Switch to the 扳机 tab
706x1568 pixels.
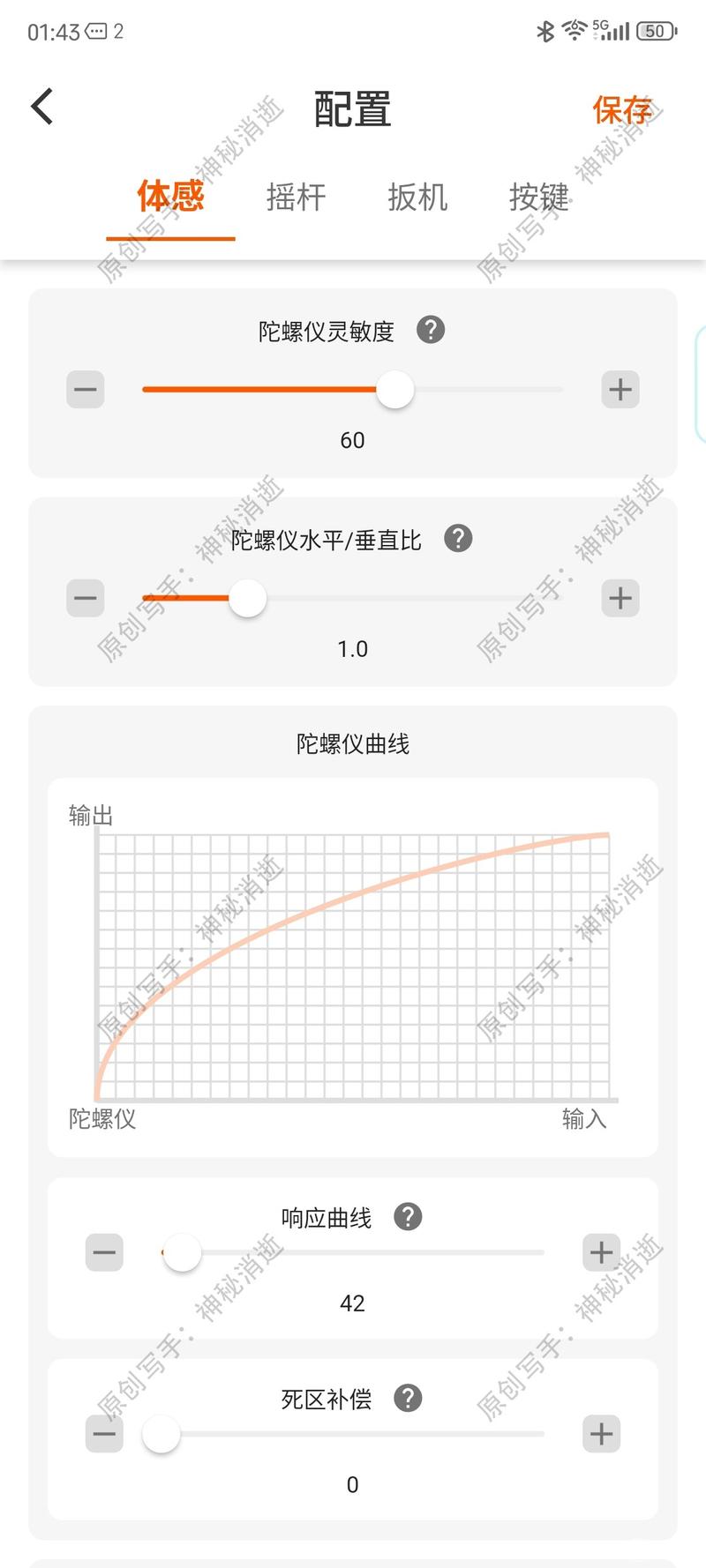coord(417,197)
